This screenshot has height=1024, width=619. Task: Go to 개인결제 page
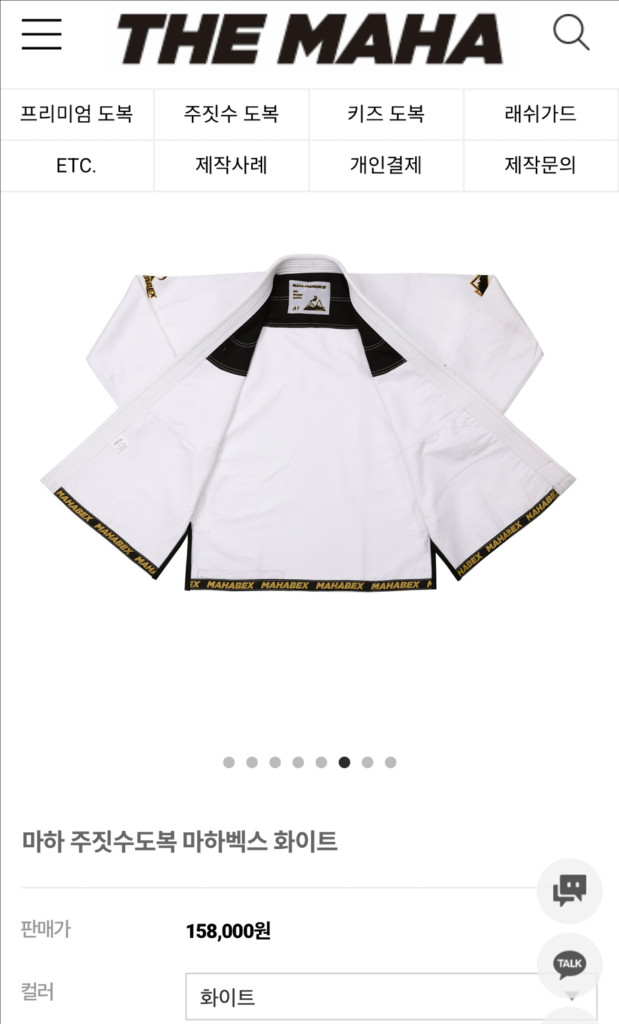coord(386,165)
